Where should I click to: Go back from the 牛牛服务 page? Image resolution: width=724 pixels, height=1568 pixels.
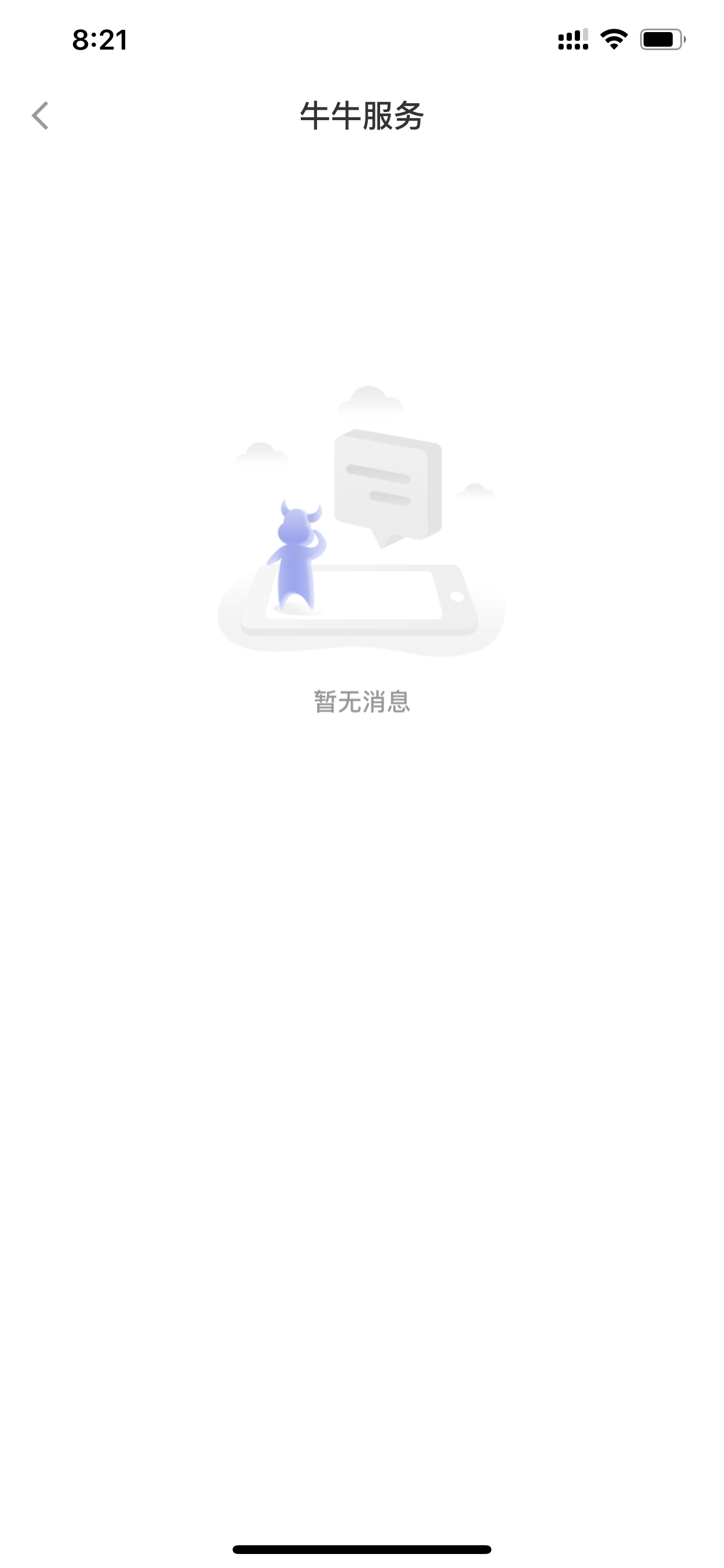pos(40,116)
